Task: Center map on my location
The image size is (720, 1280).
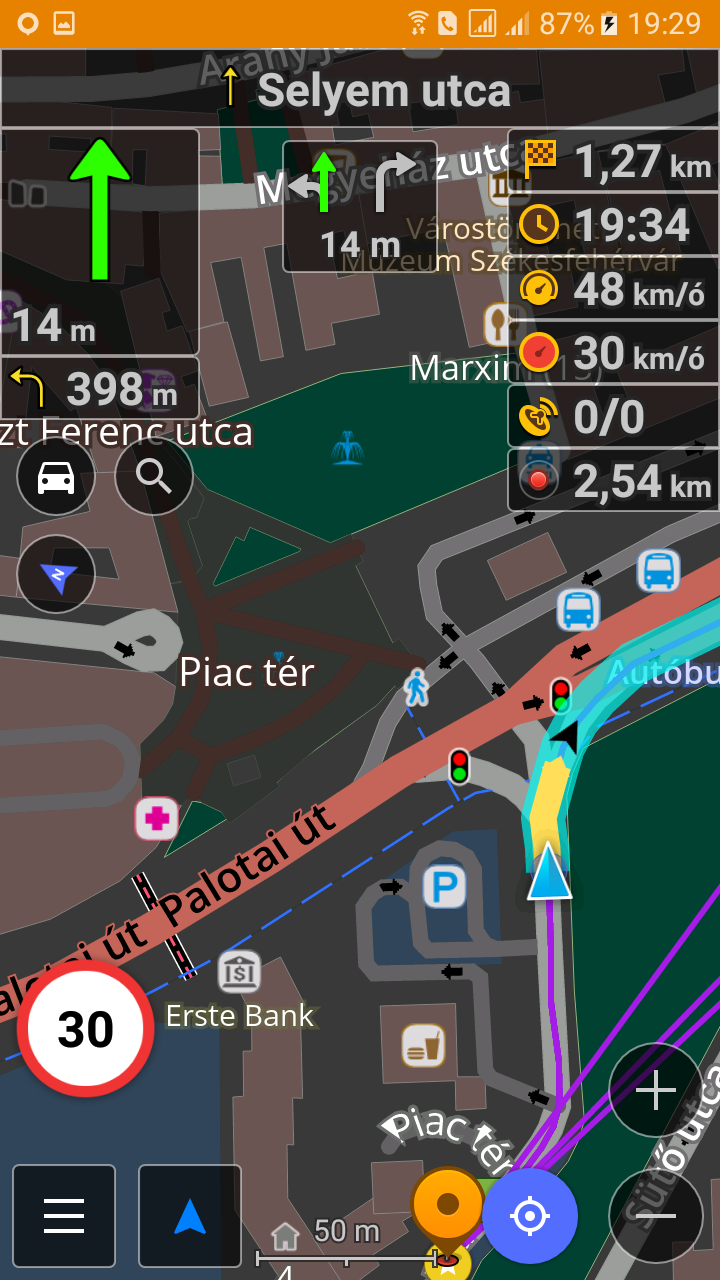Action: click(530, 1216)
